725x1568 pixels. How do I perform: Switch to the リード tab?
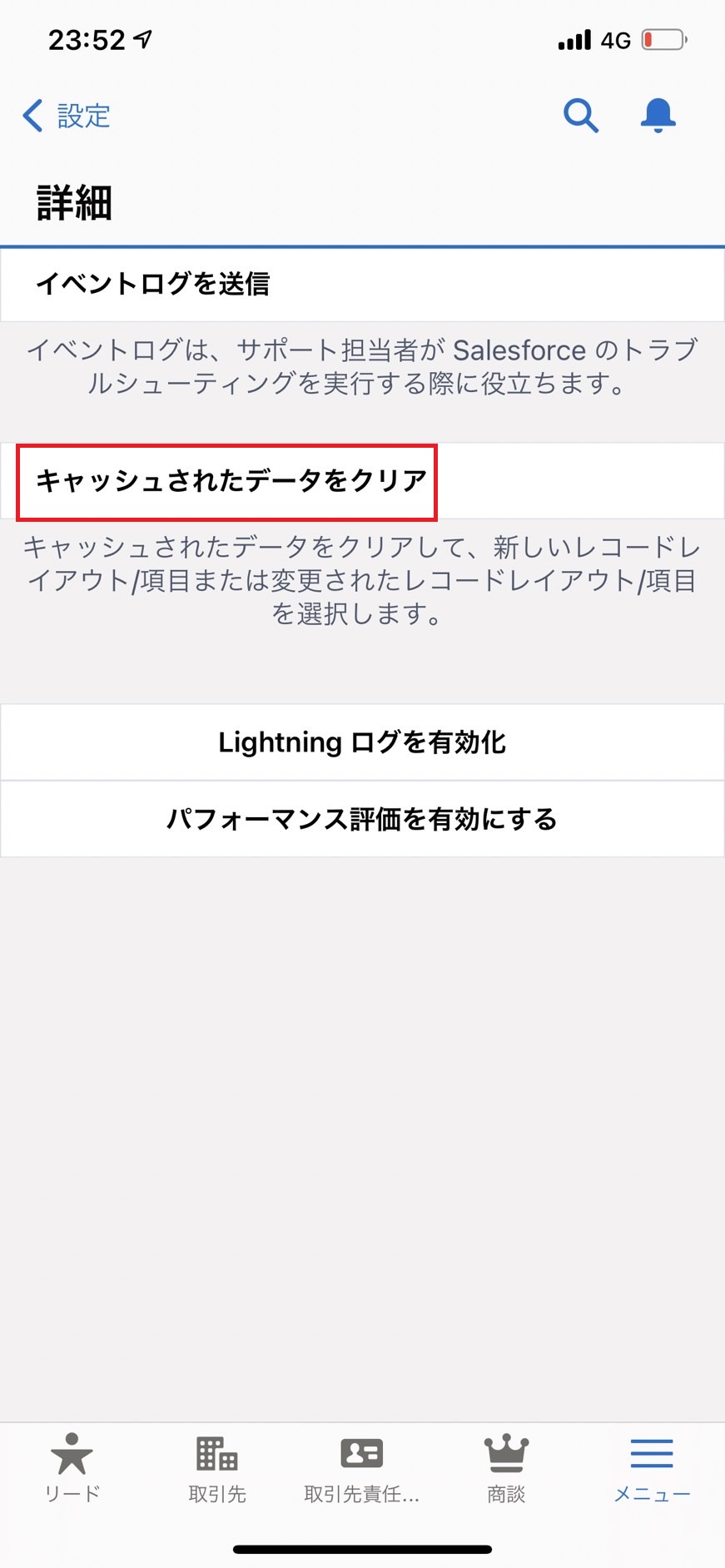(x=72, y=1468)
